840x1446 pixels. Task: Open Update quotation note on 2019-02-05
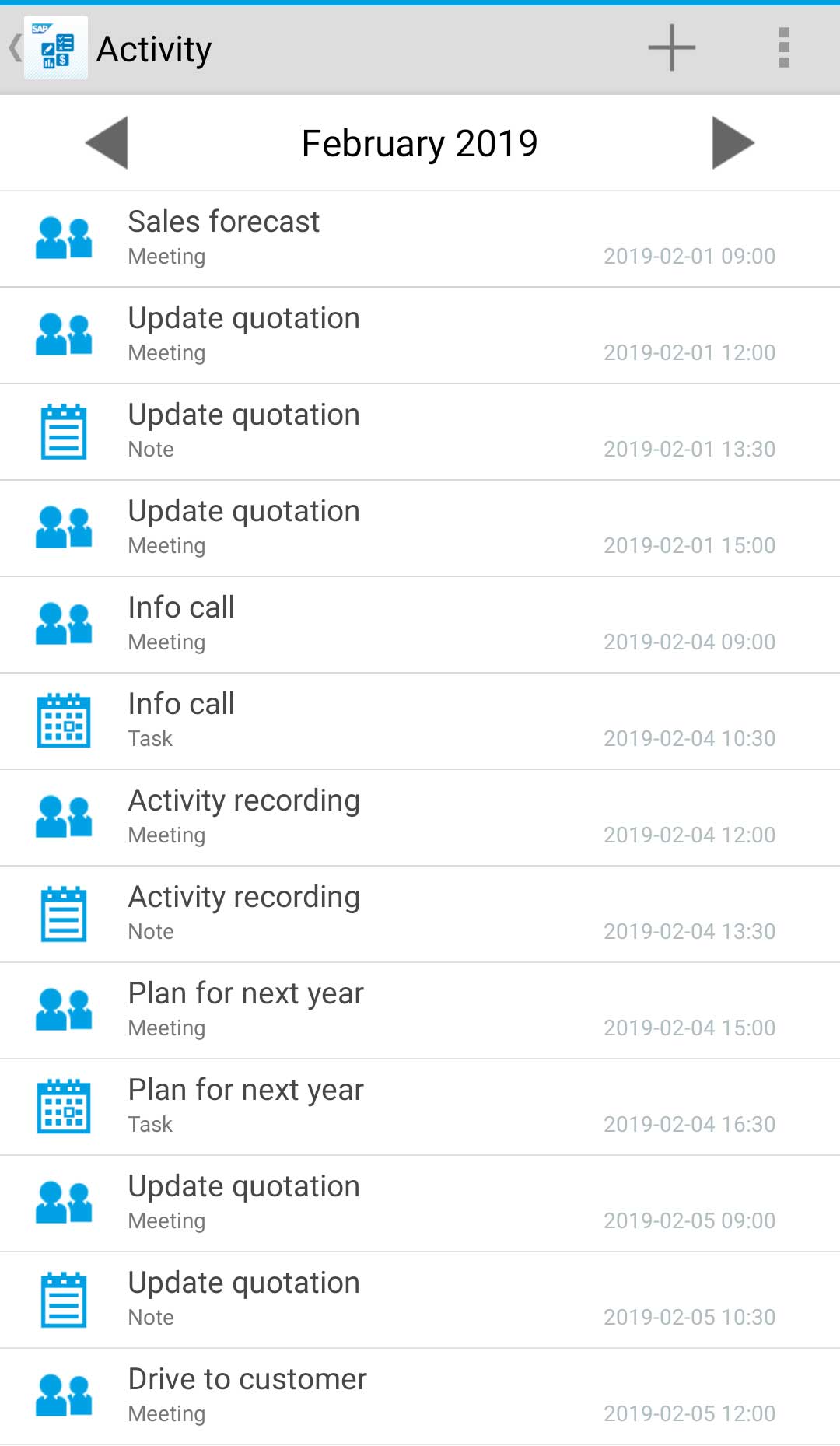[x=420, y=1301]
